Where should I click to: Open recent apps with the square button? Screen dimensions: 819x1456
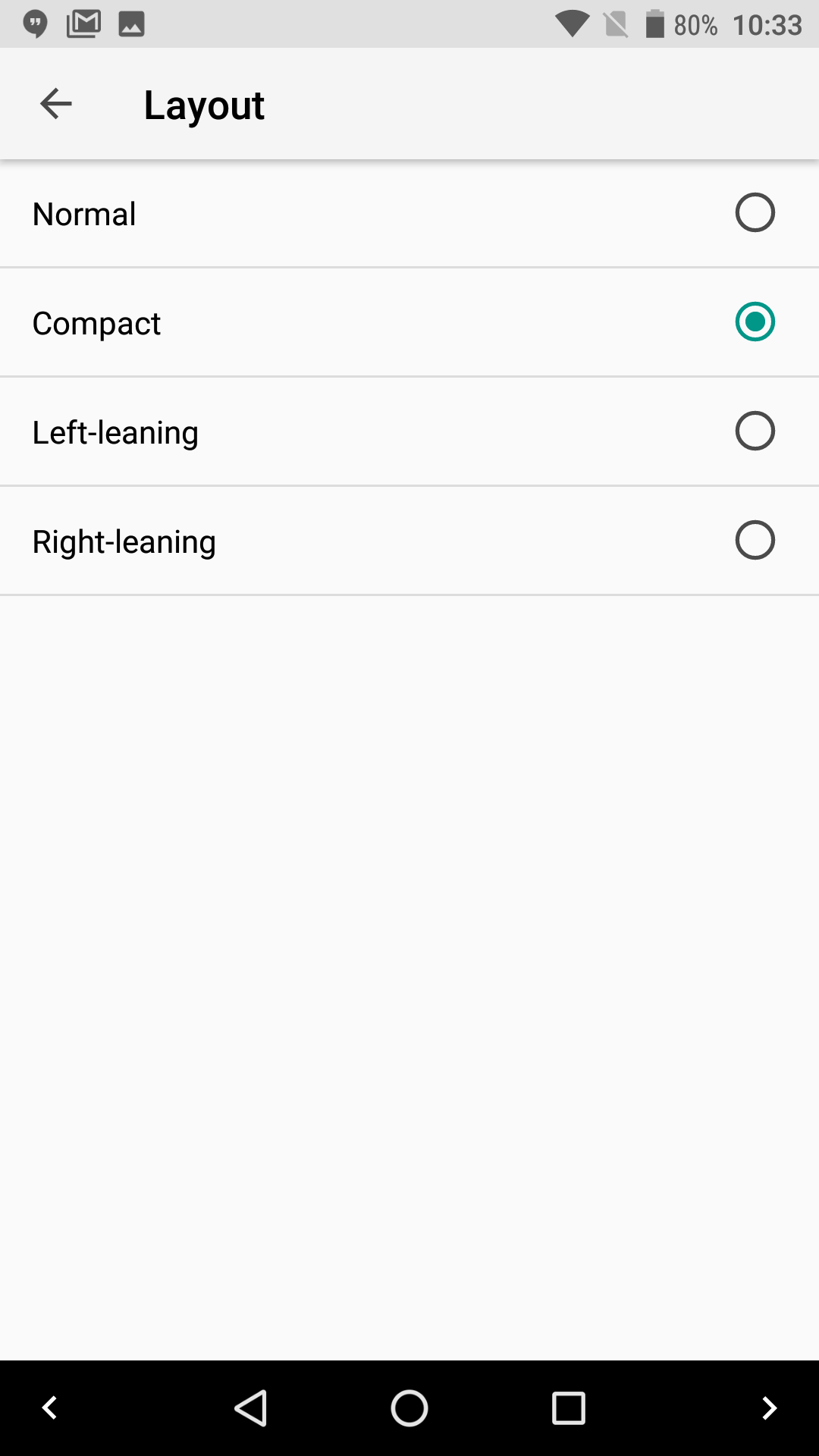pos(568,1409)
